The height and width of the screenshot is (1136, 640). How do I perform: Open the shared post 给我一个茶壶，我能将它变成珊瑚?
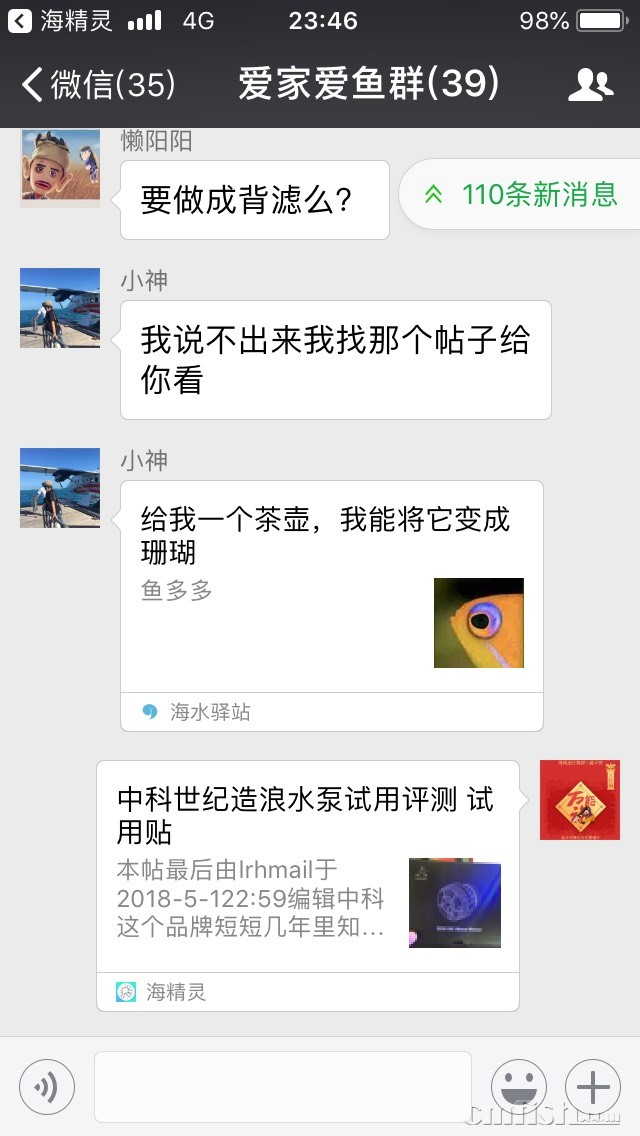(x=331, y=590)
